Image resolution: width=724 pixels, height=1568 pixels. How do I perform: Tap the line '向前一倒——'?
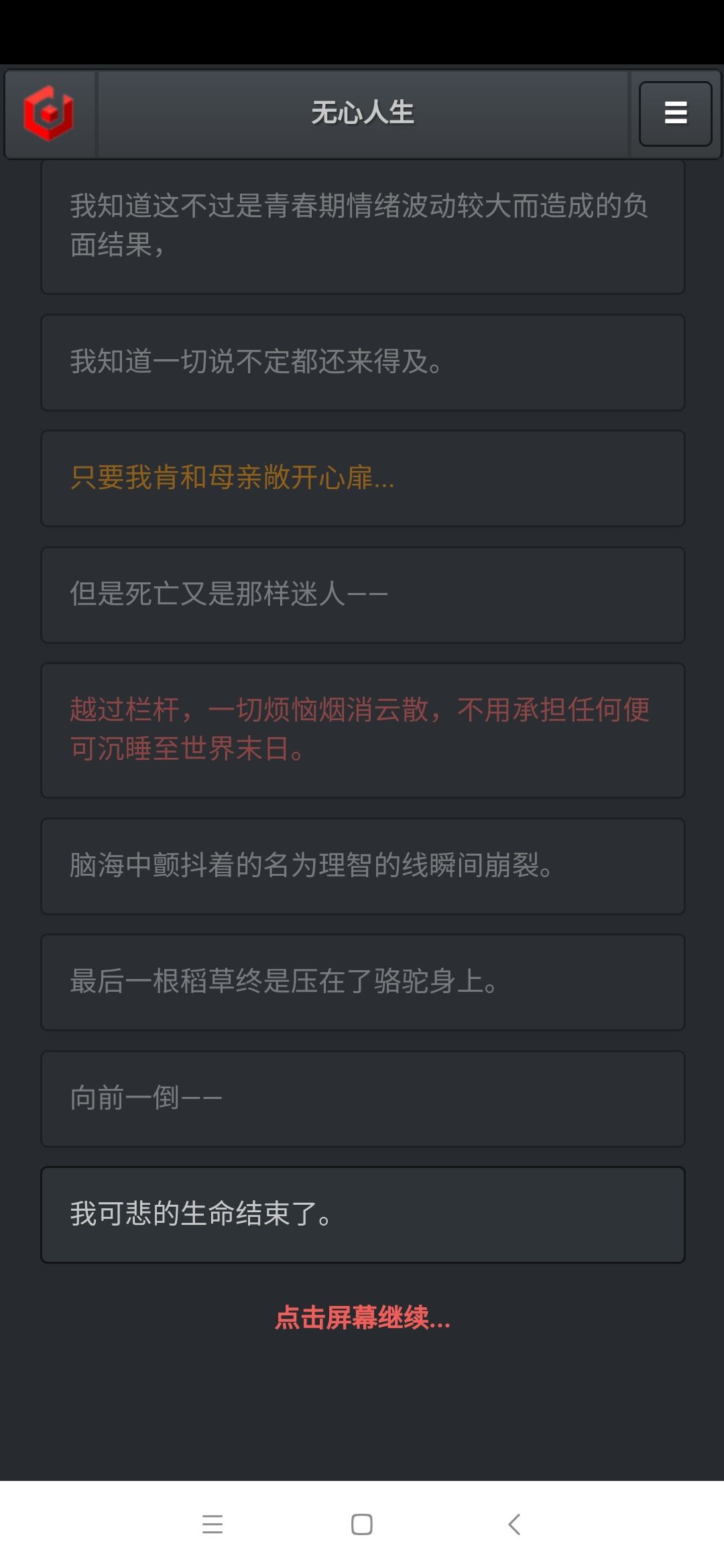coord(362,1098)
